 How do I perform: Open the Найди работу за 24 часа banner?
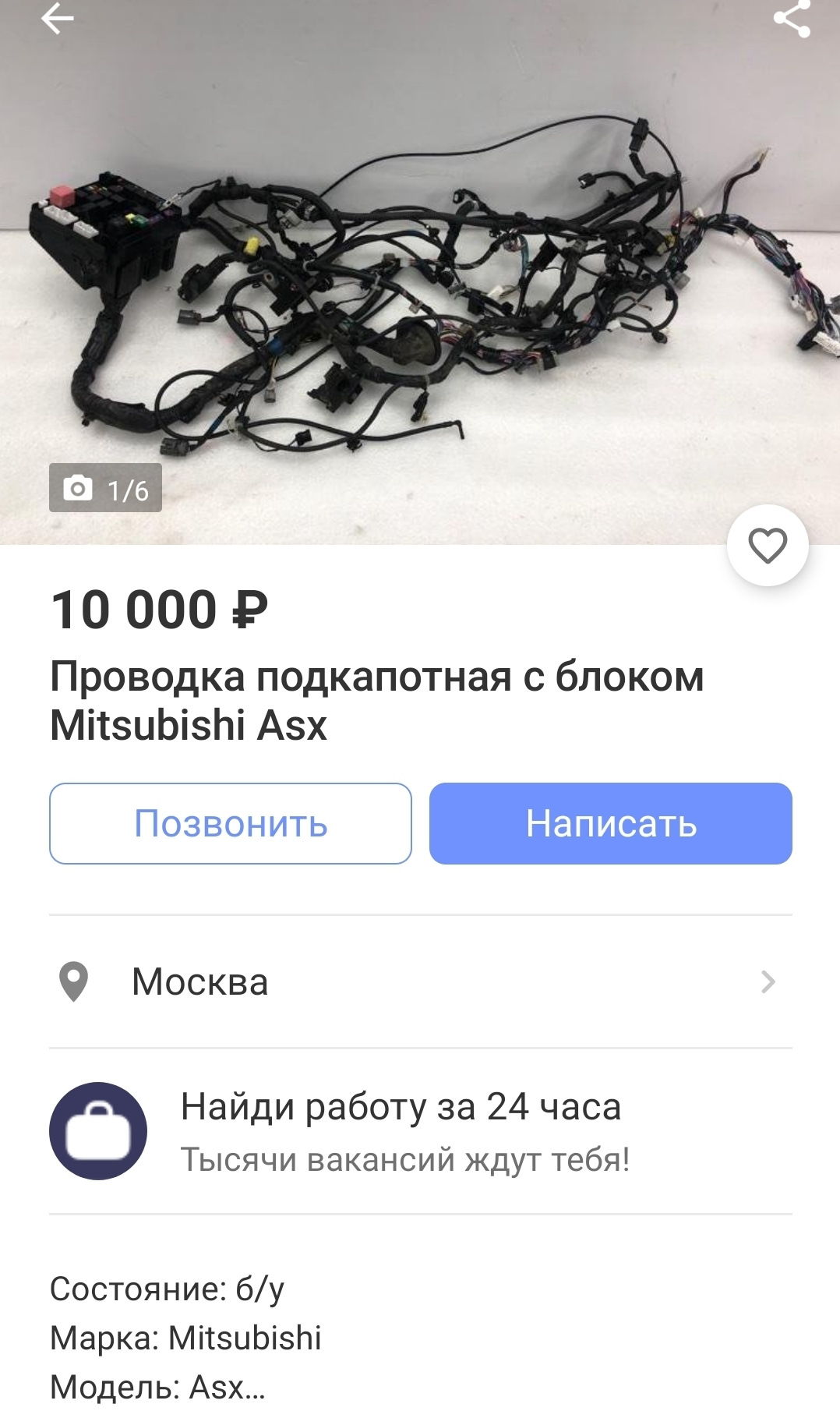pos(421,1131)
